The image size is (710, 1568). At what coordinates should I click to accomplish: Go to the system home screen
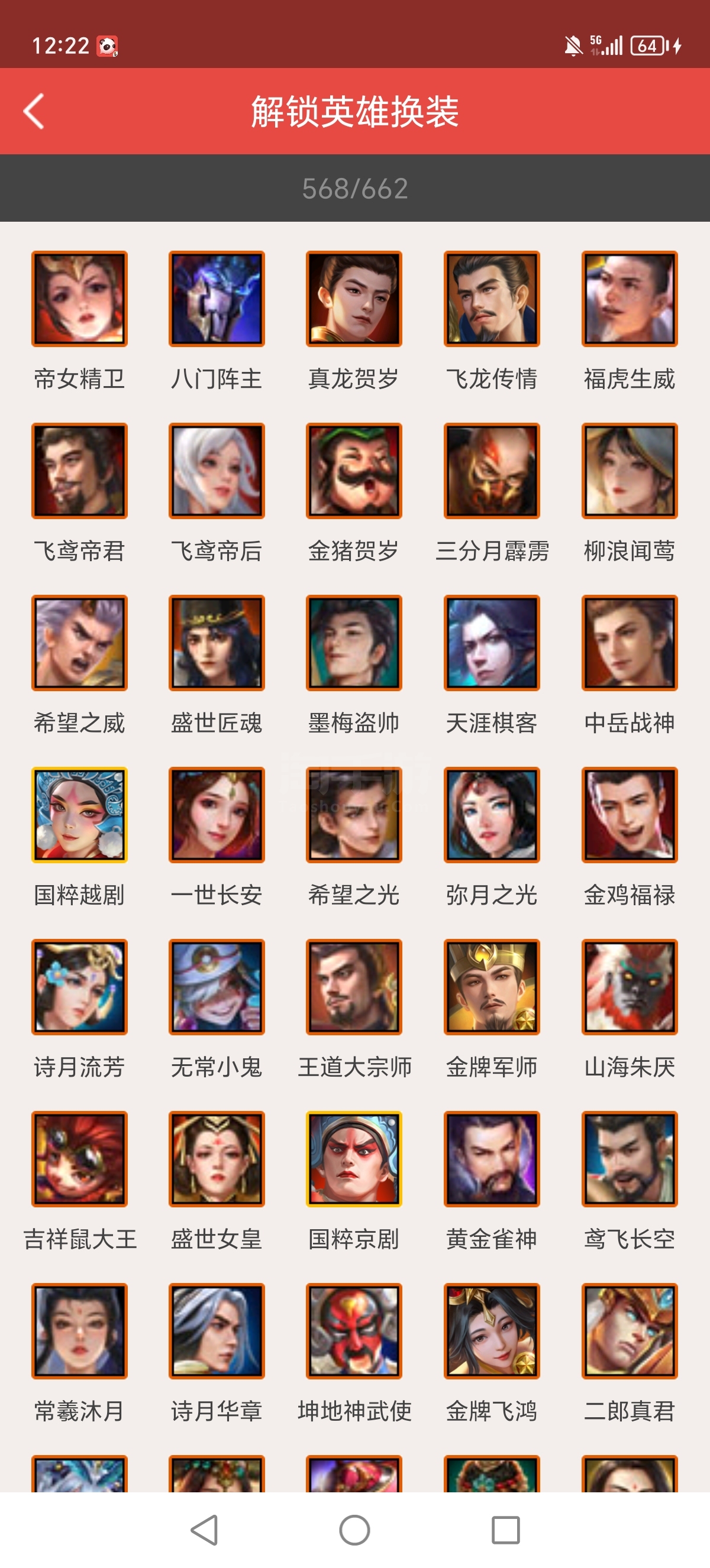(x=355, y=1530)
